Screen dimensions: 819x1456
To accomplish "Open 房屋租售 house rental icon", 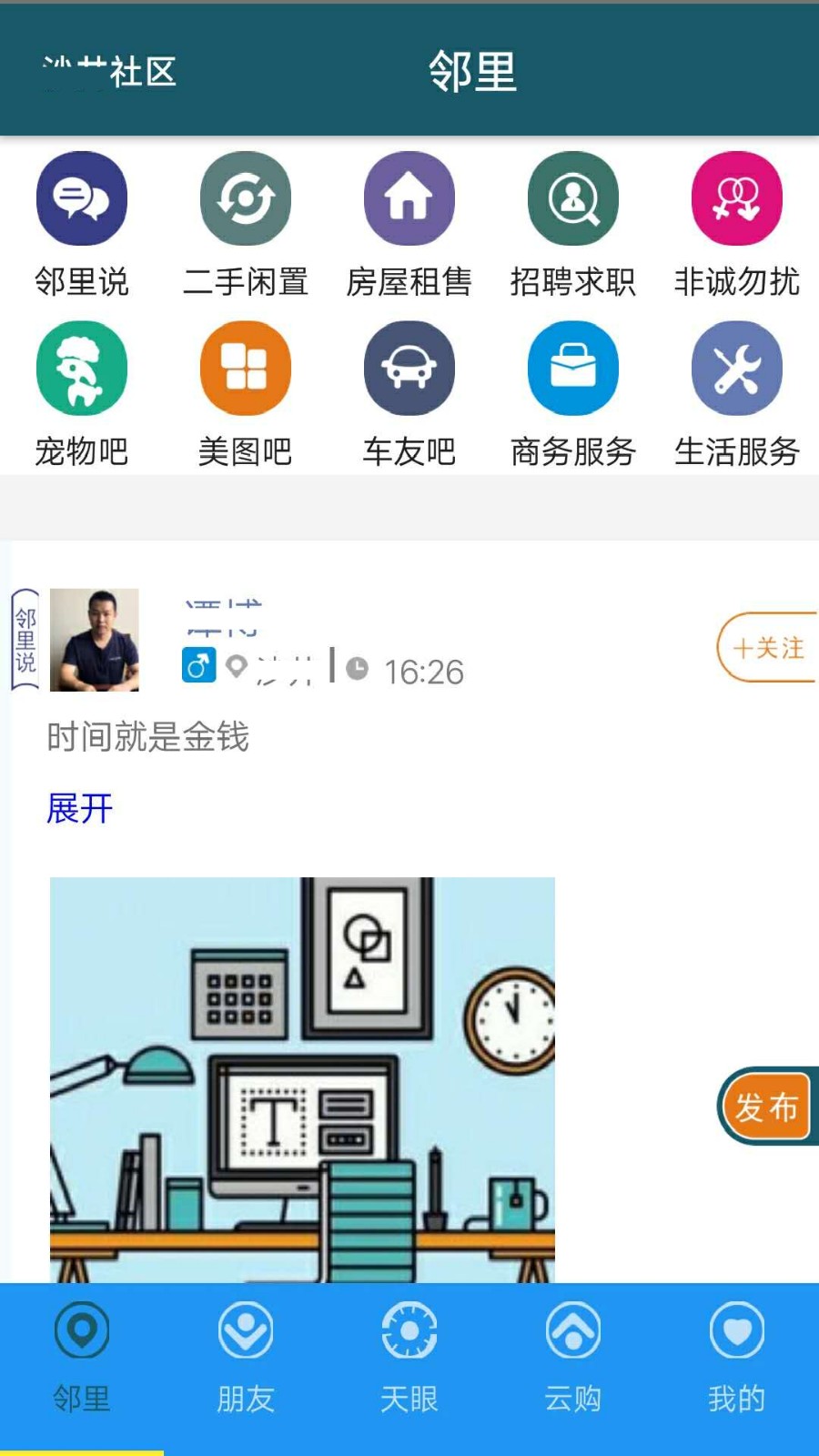I will point(408,198).
